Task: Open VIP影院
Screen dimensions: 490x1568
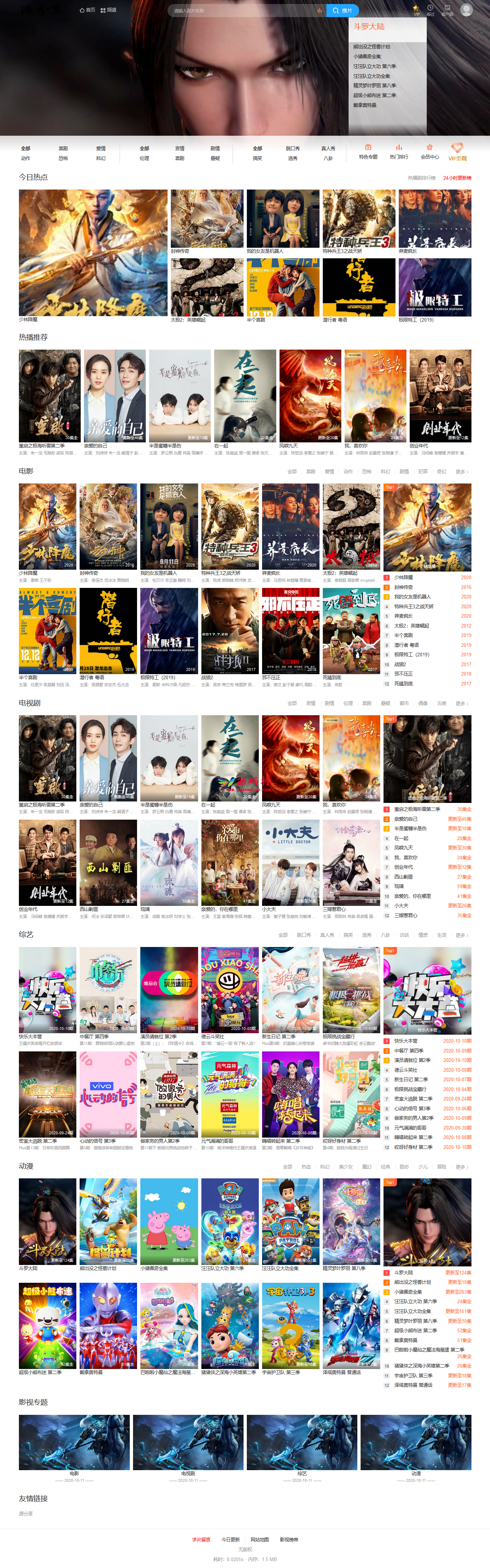Action: (x=457, y=152)
